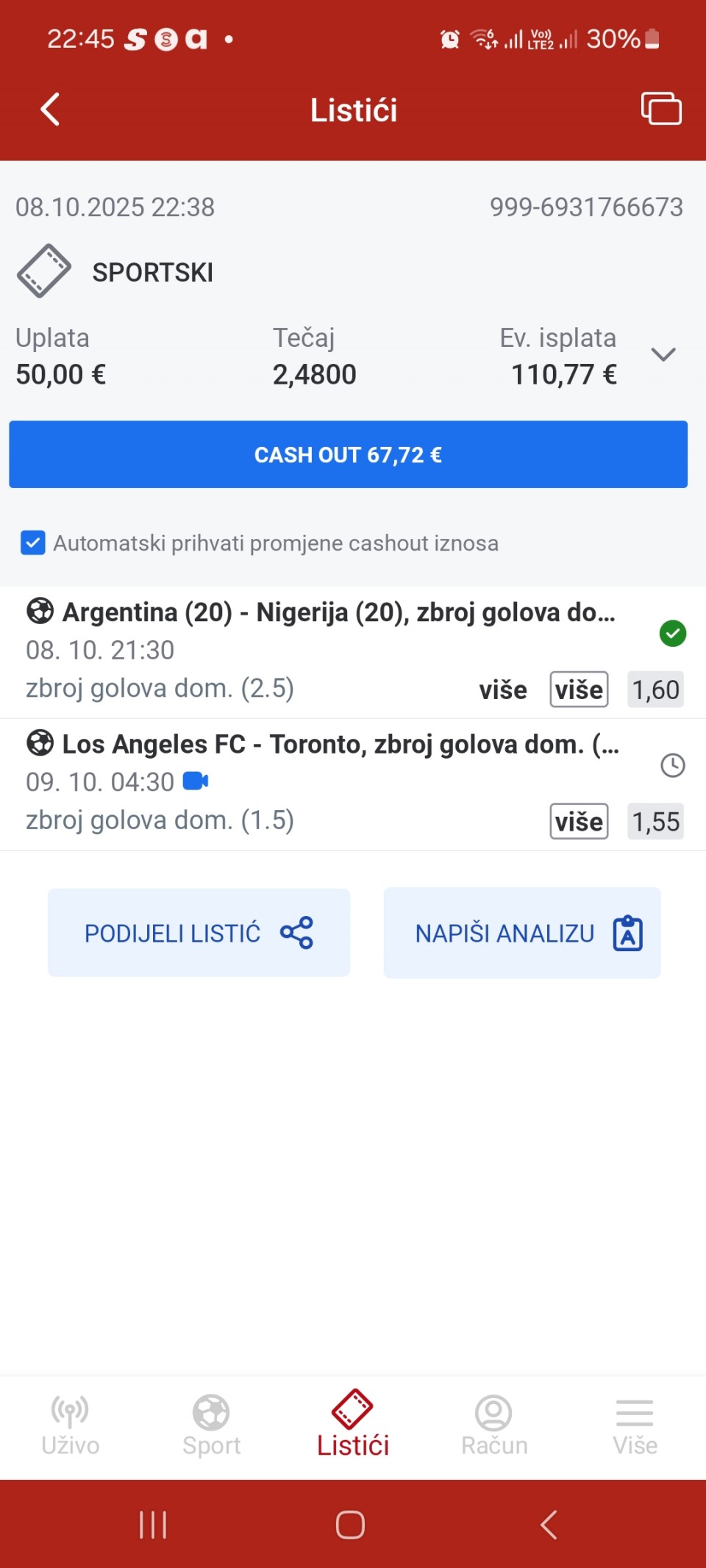This screenshot has height=1568, width=706.
Task: Select the Listići tab
Action: [353, 1425]
